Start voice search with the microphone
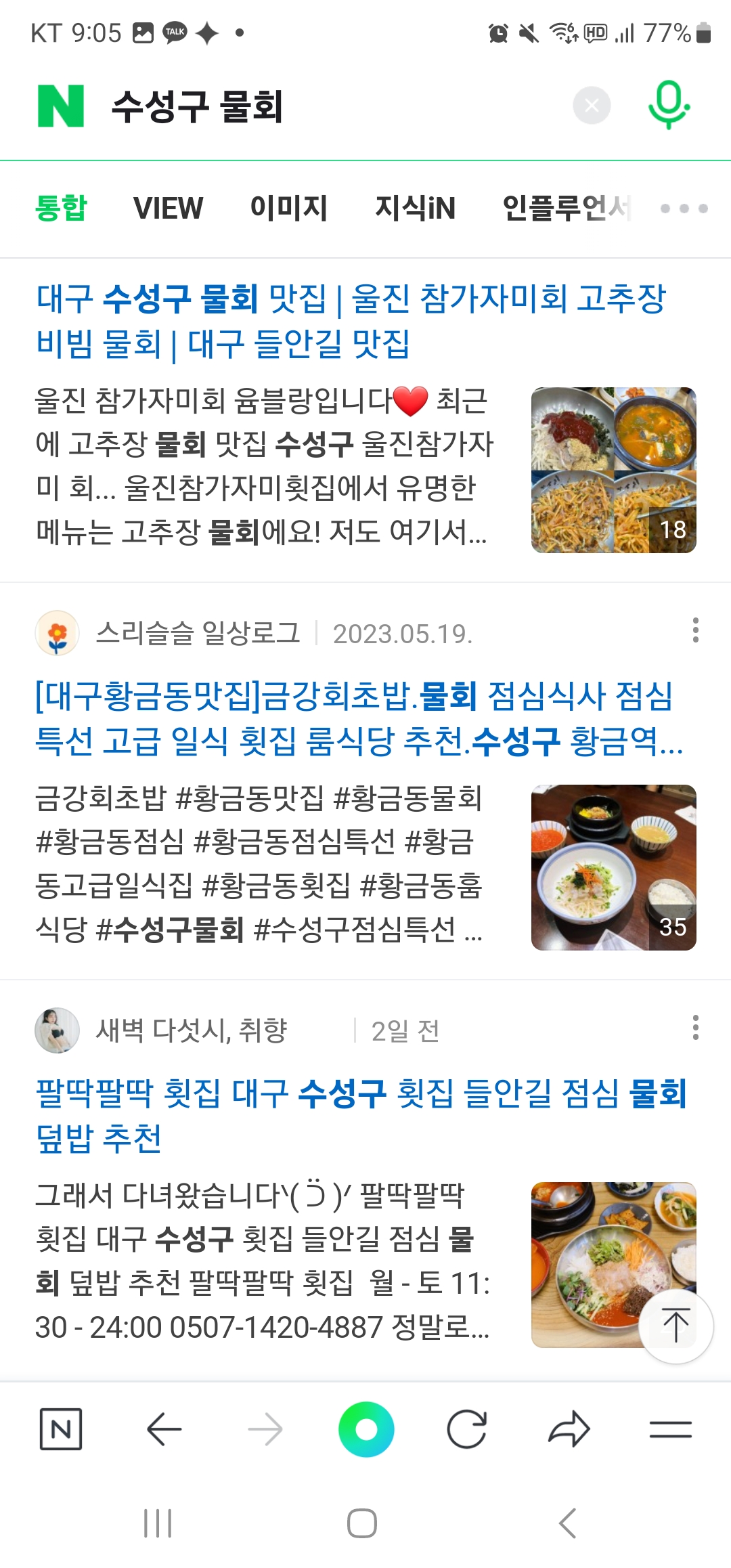Image resolution: width=731 pixels, height=1568 pixels. (669, 105)
